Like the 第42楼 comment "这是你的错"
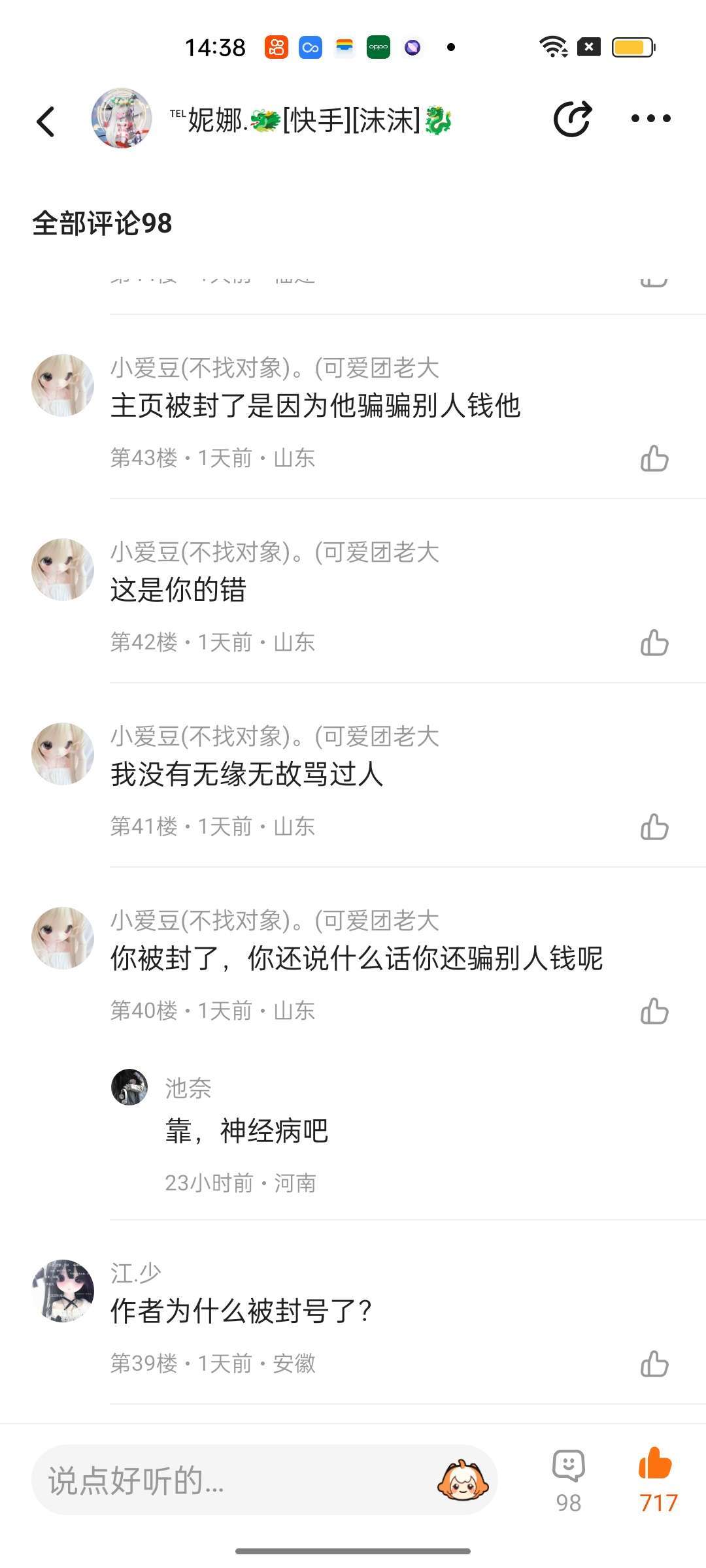 point(654,643)
